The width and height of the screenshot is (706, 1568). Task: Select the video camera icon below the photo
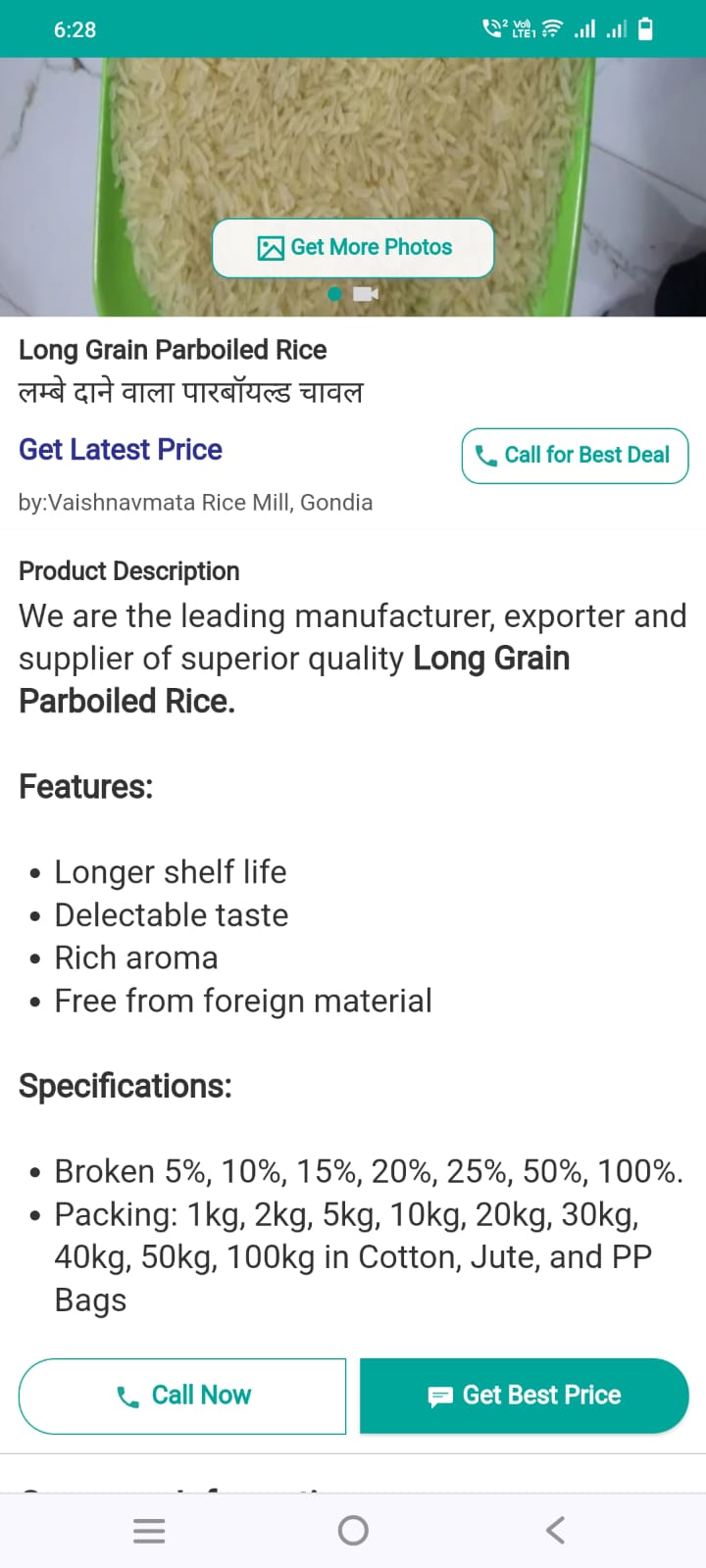pos(366,294)
